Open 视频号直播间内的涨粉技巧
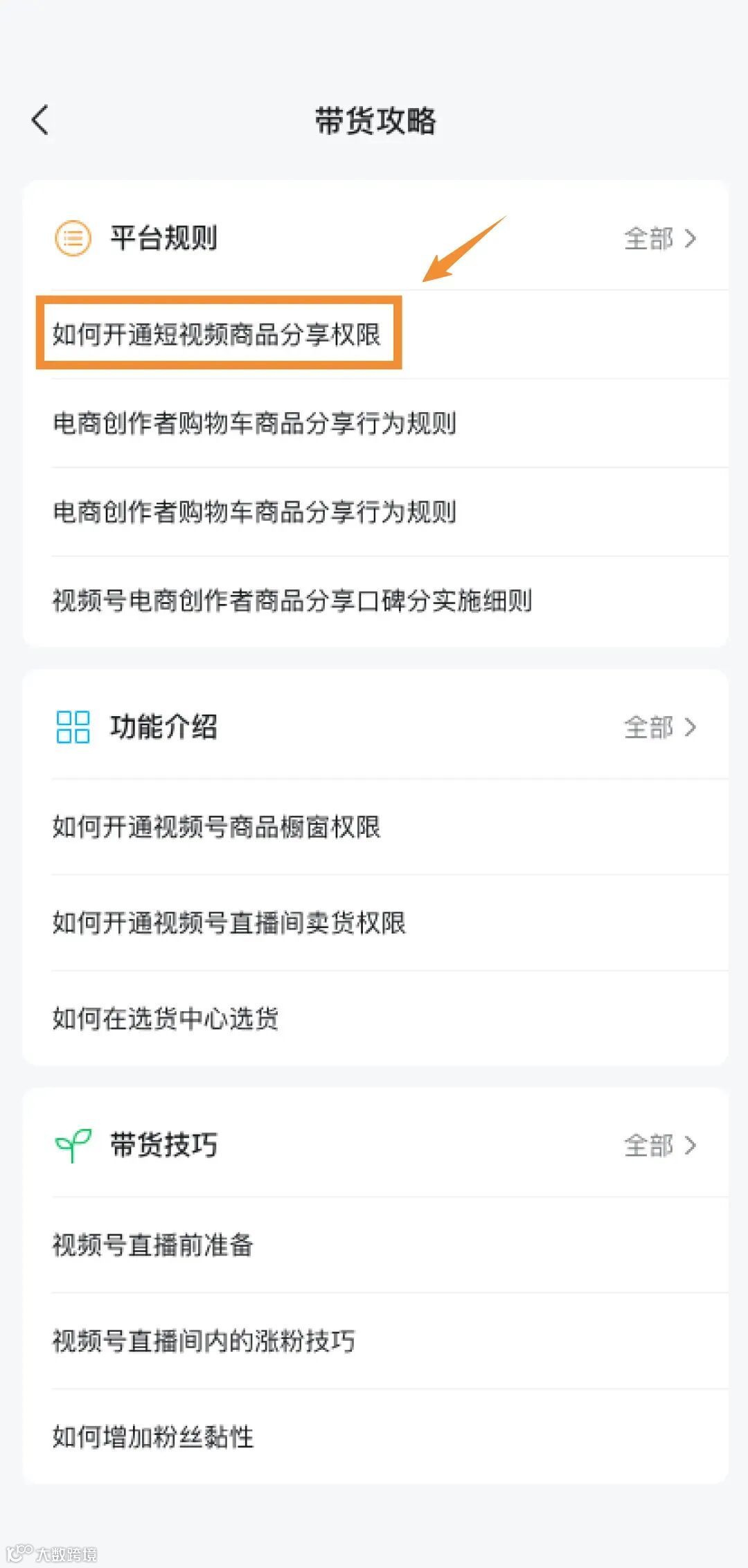This screenshot has height=1568, width=748. point(204,1341)
